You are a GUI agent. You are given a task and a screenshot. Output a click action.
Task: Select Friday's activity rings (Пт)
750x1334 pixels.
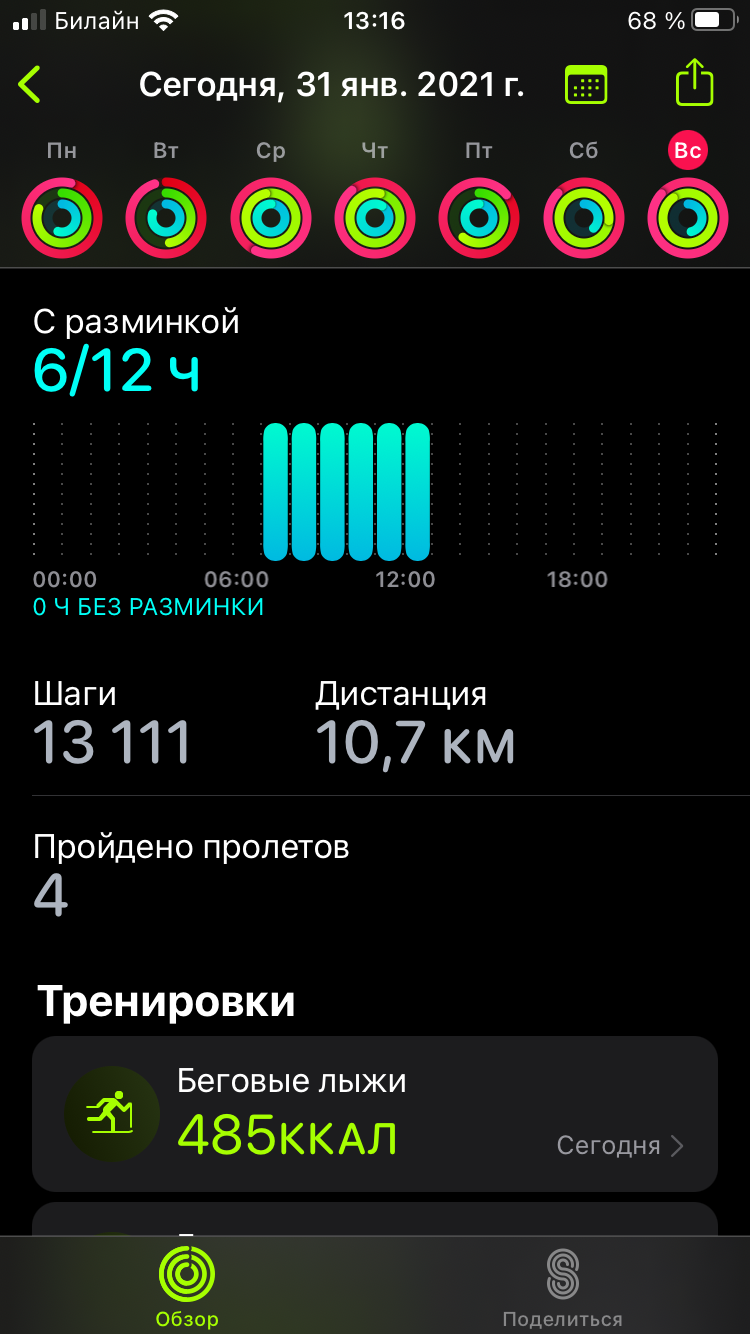click(479, 216)
